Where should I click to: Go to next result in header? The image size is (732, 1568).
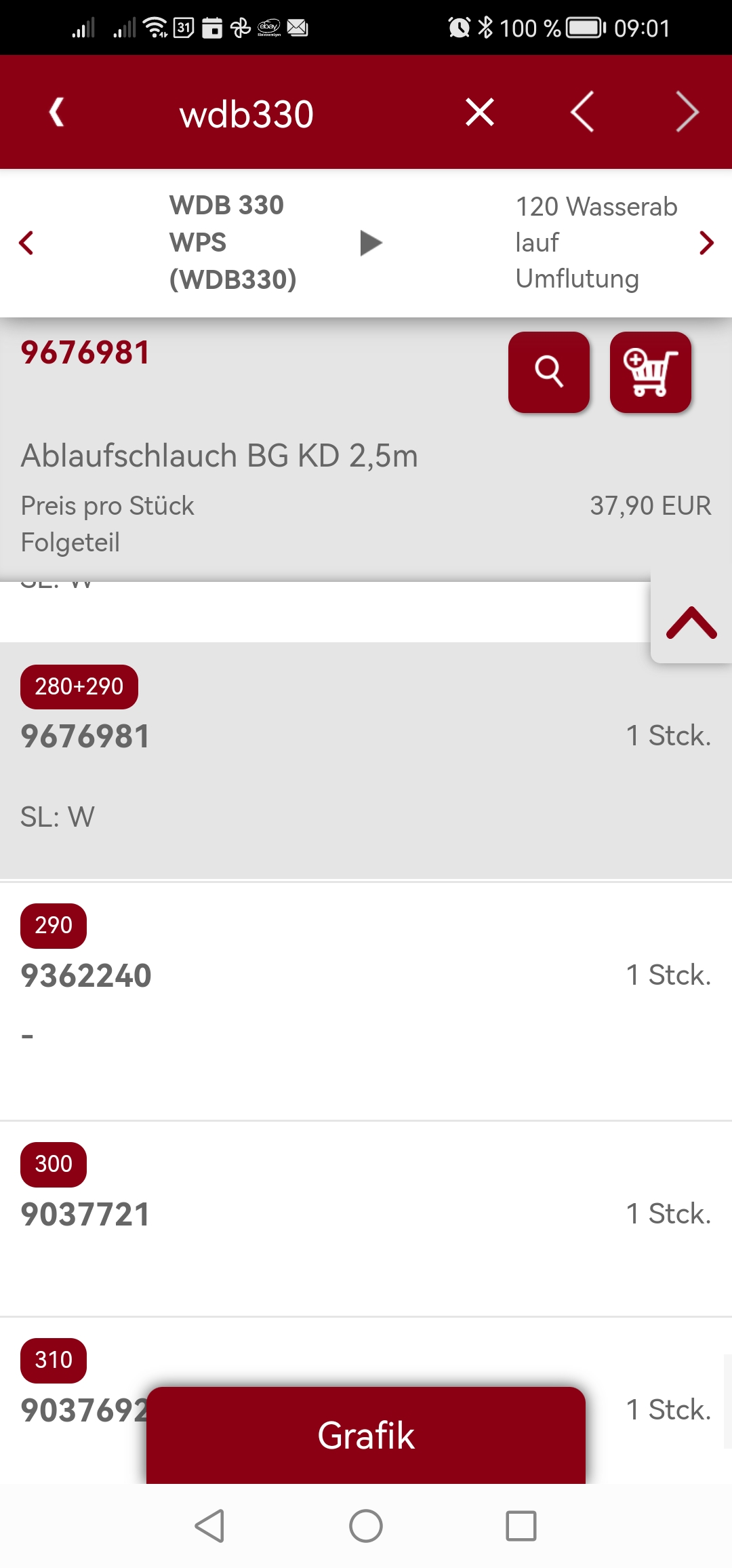(x=687, y=112)
